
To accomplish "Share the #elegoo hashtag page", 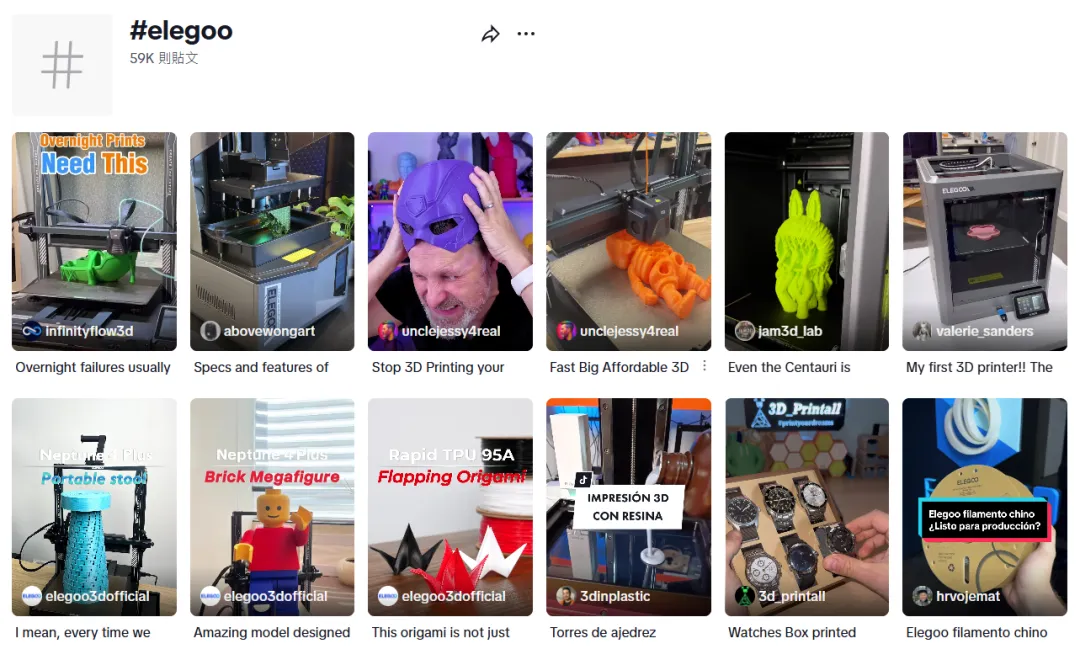I will 490,34.
